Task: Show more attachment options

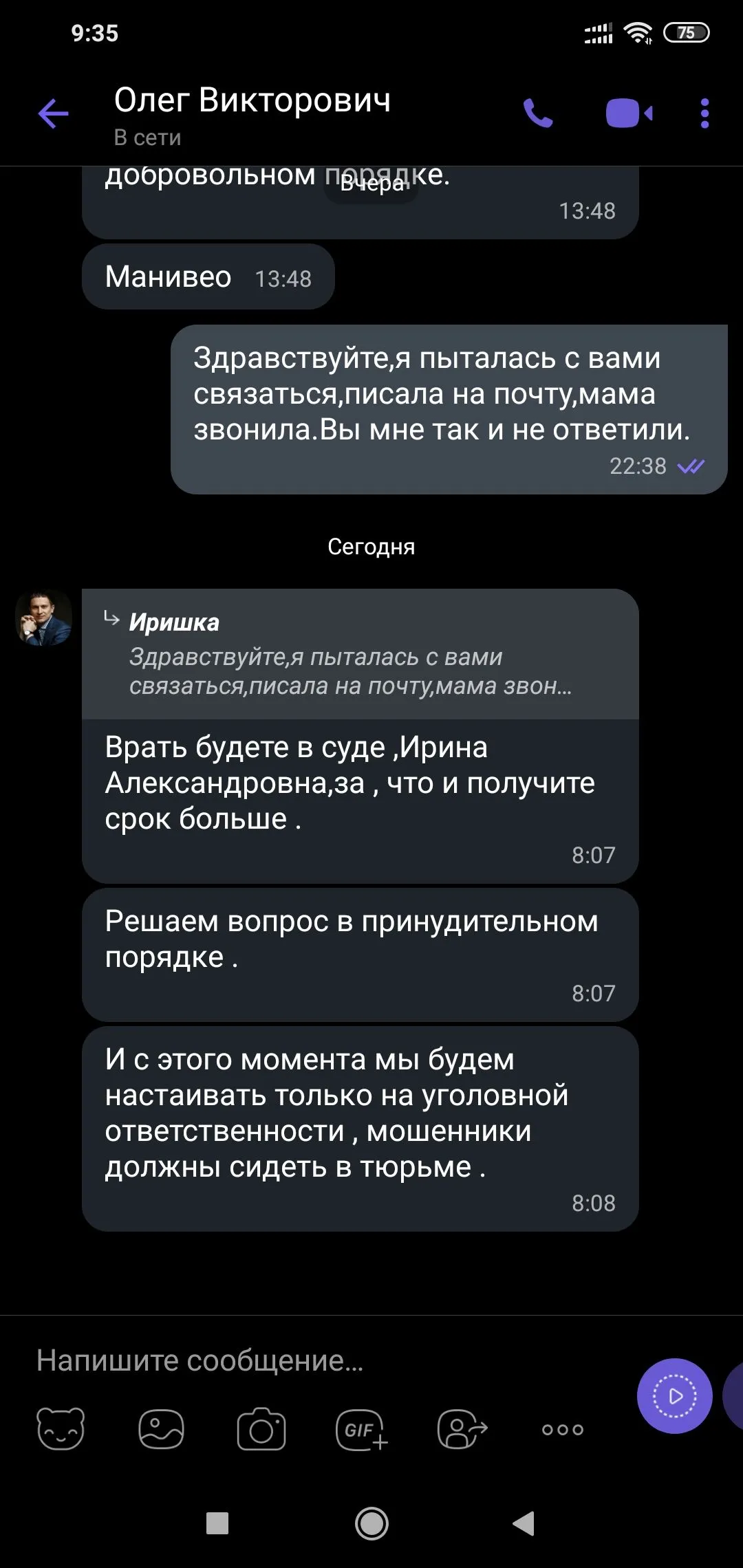Action: click(x=563, y=1430)
